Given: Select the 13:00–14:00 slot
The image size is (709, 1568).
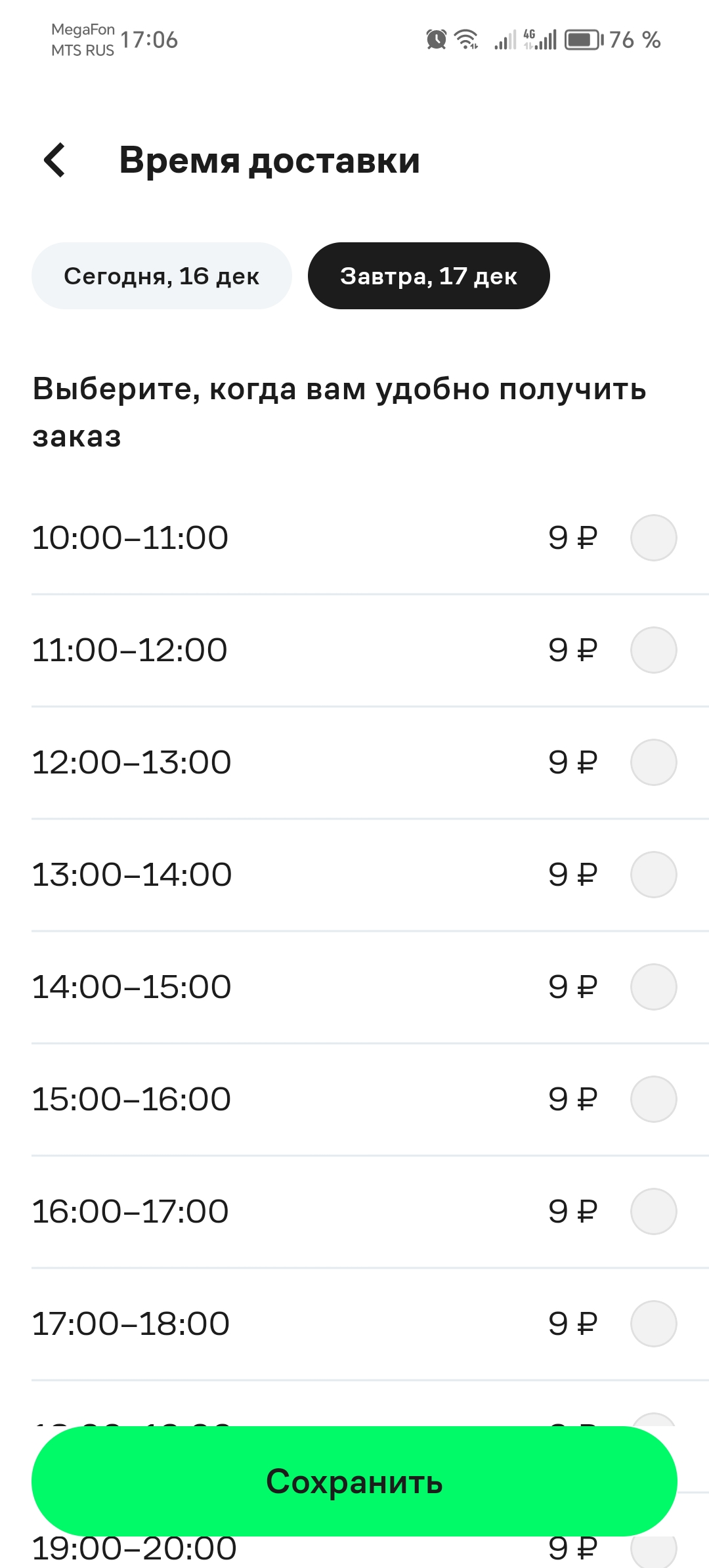Looking at the screenshot, I should tap(354, 875).
